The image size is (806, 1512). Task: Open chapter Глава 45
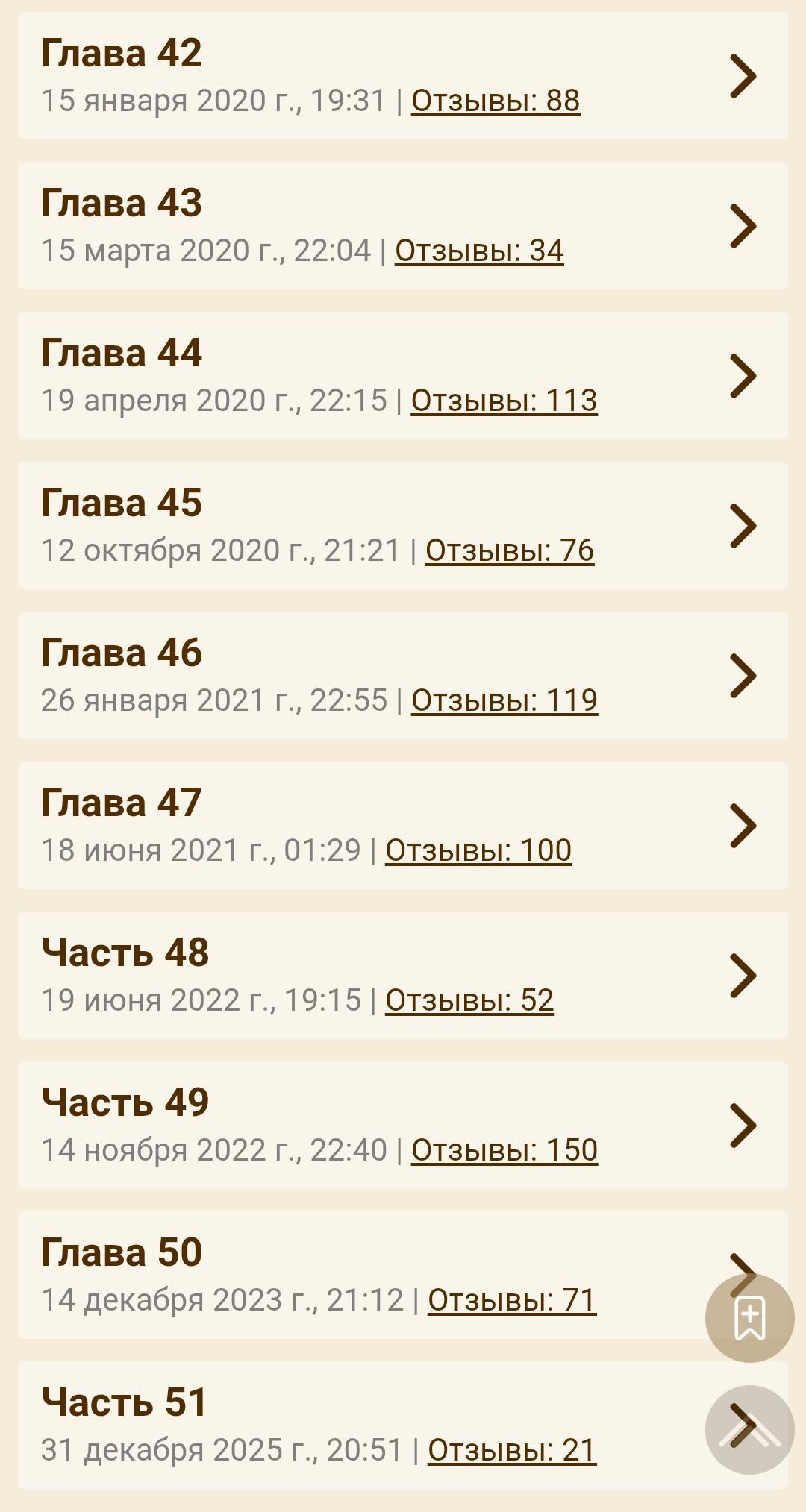coord(122,504)
